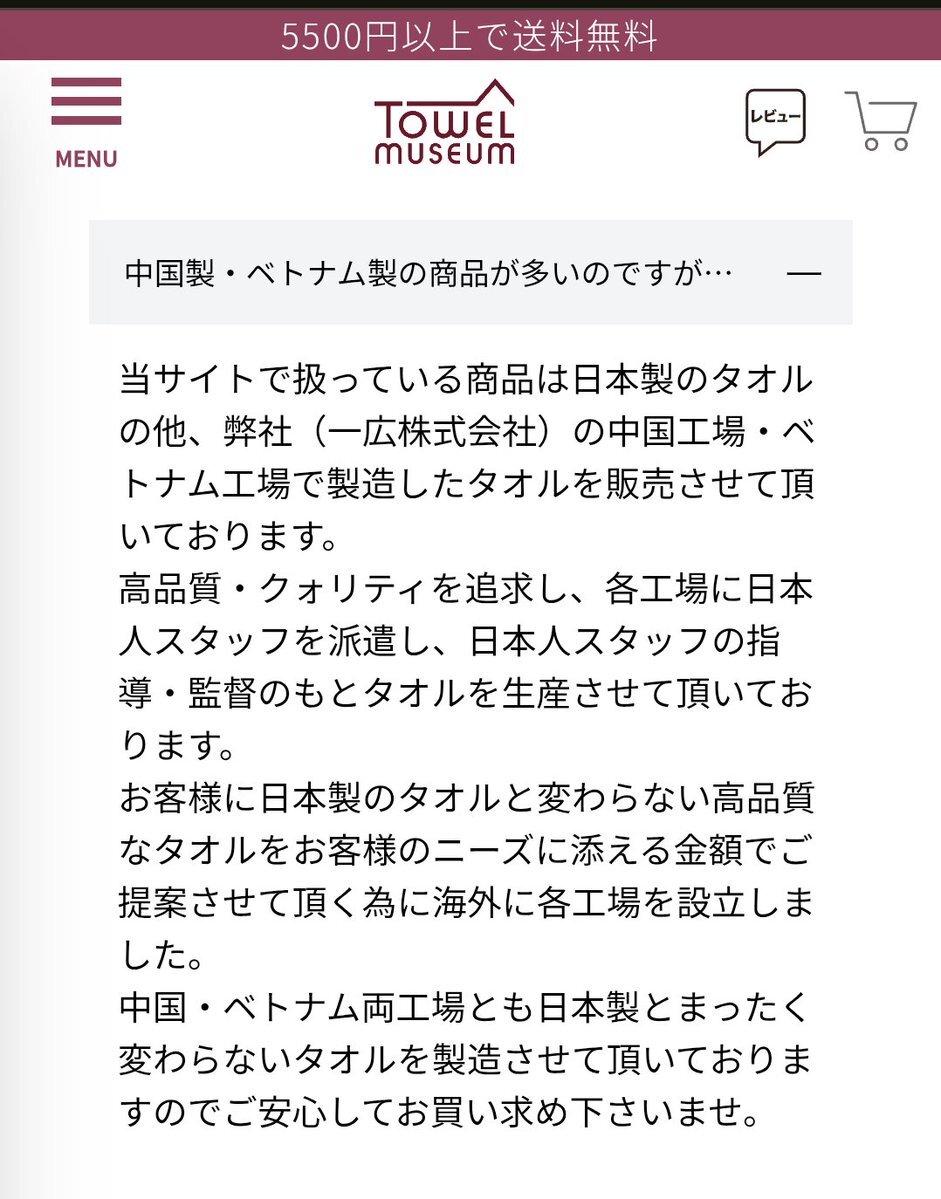Collapse the 中国製・ベトナム製 FAQ section

point(803,273)
